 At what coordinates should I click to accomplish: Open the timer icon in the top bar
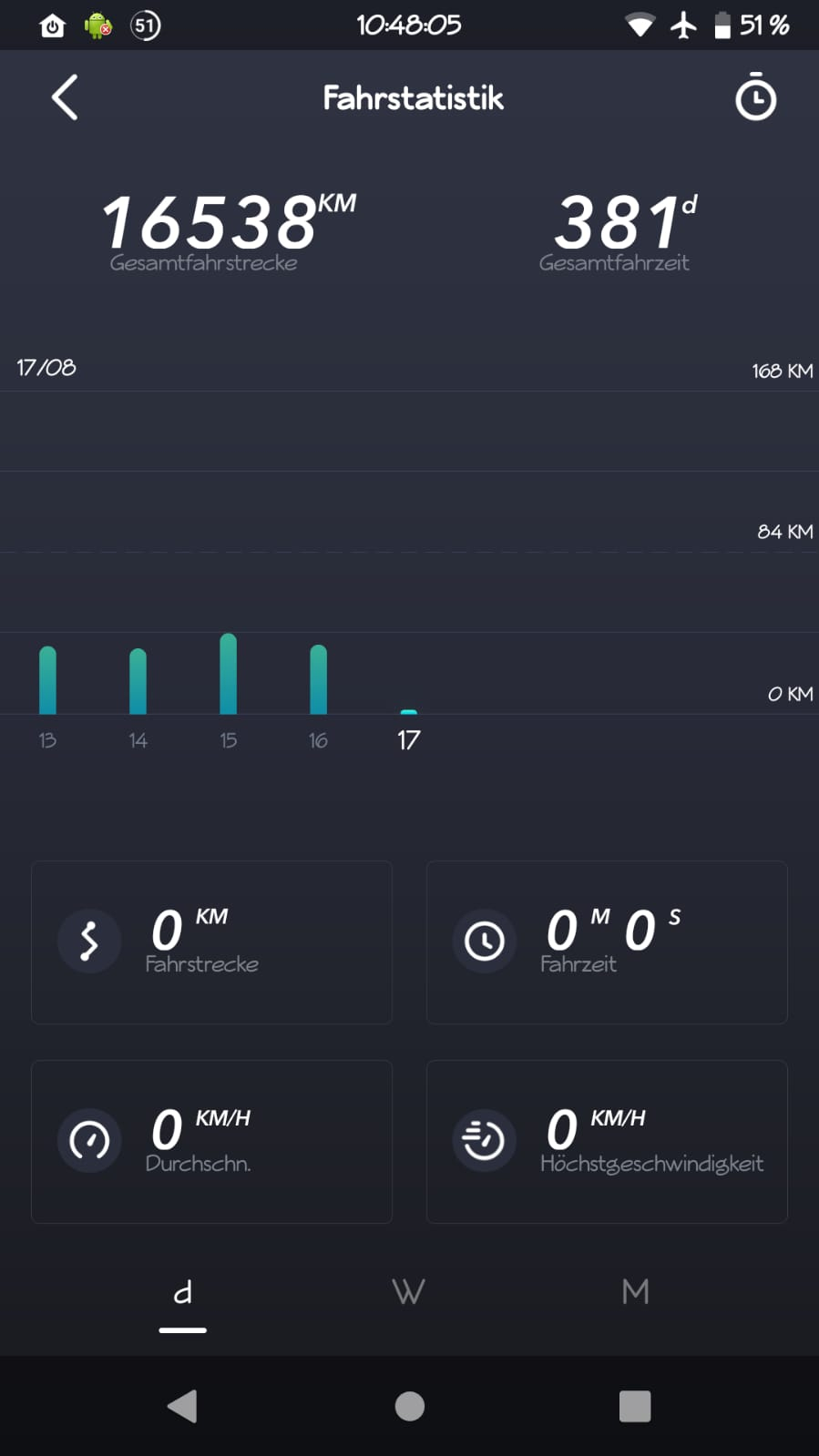[755, 98]
